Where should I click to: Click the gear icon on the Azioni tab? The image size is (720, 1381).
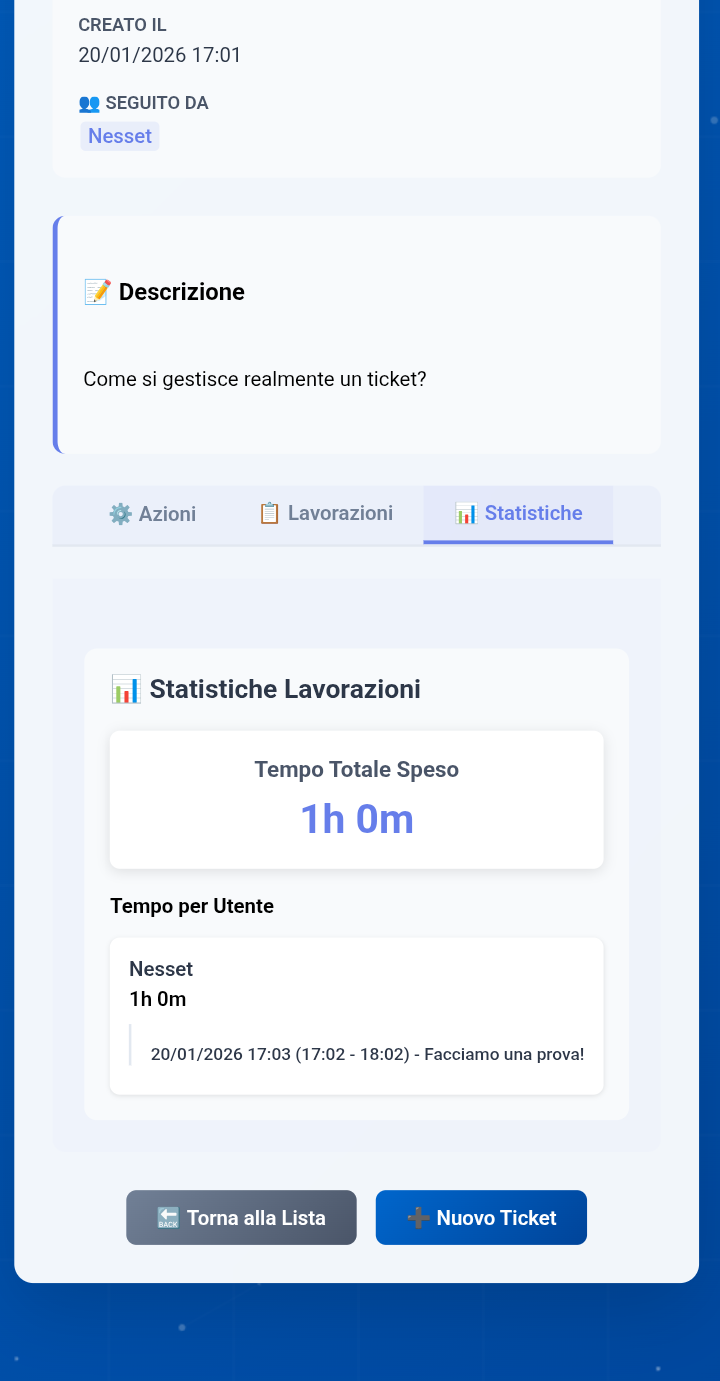click(x=119, y=513)
